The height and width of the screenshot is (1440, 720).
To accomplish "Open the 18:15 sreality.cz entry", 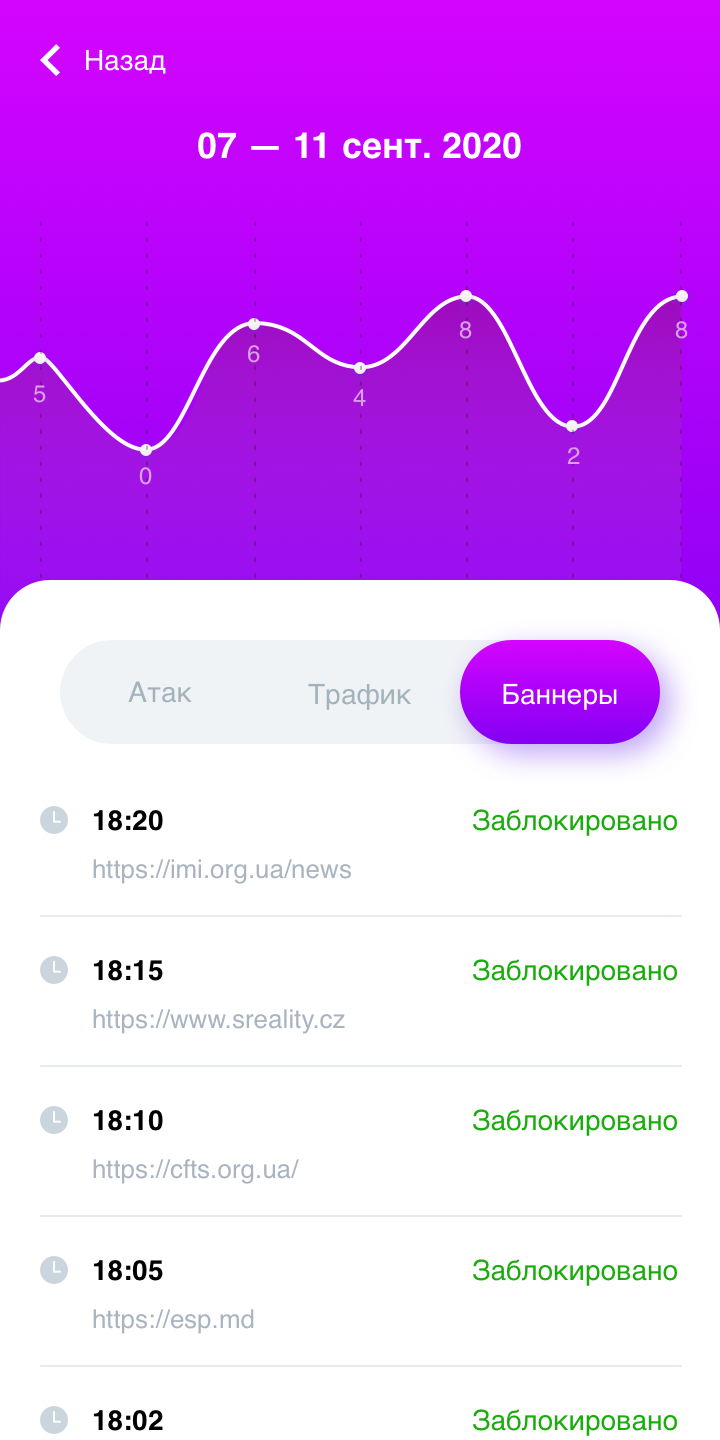I will pos(360,994).
